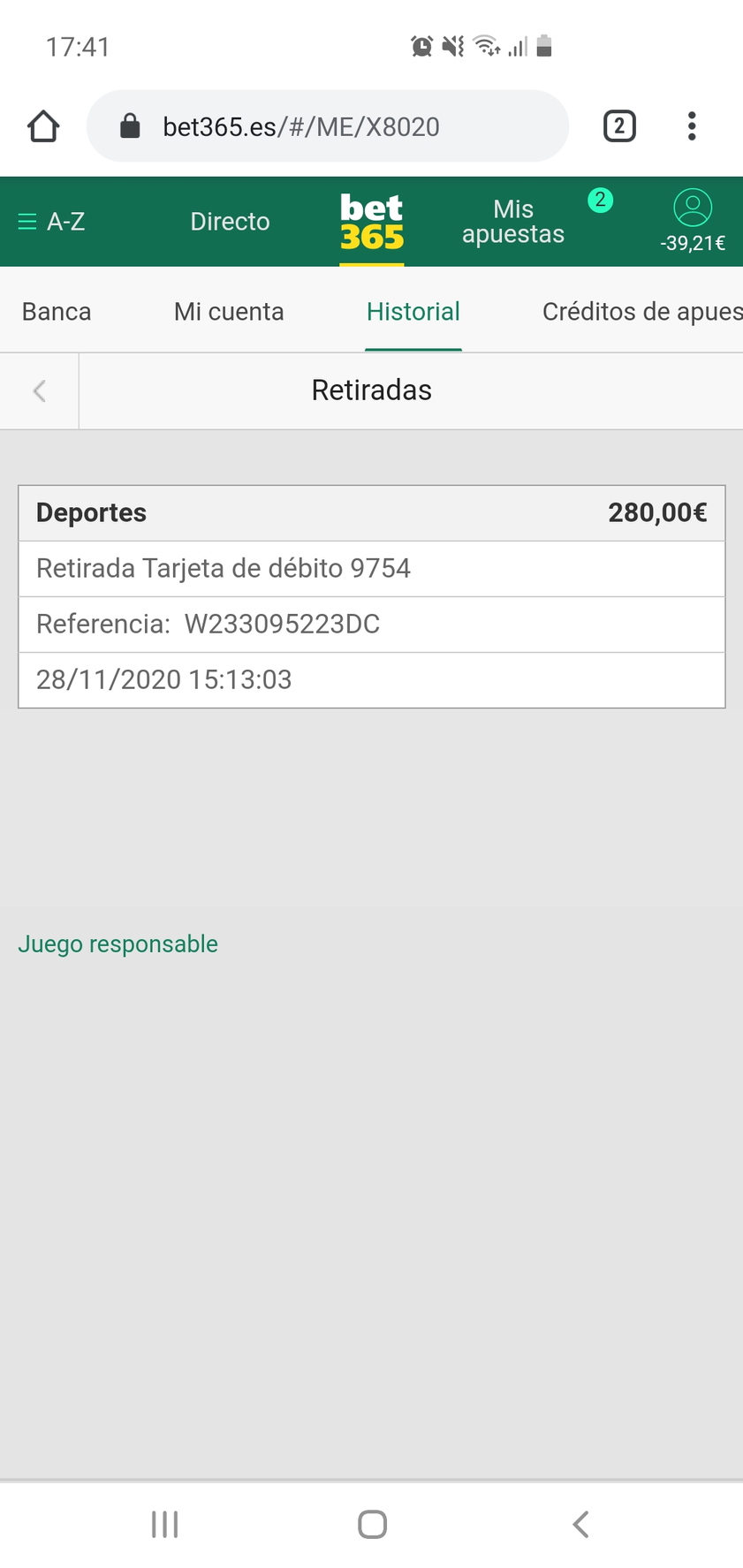Open the browser tab switcher
The image size is (743, 1568).
click(619, 126)
